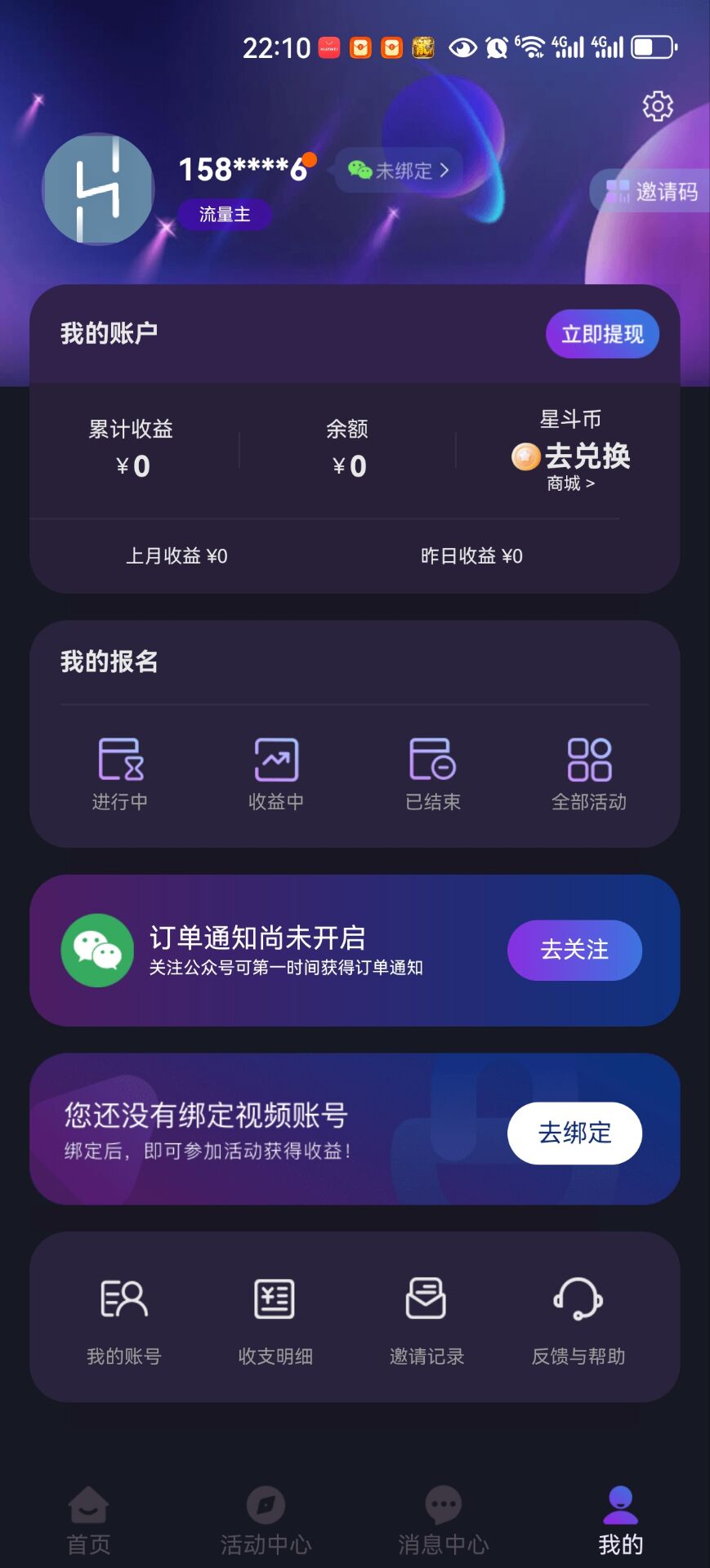
Task: Expand the 未绑定 WeChat binding chevron
Action: click(x=444, y=170)
